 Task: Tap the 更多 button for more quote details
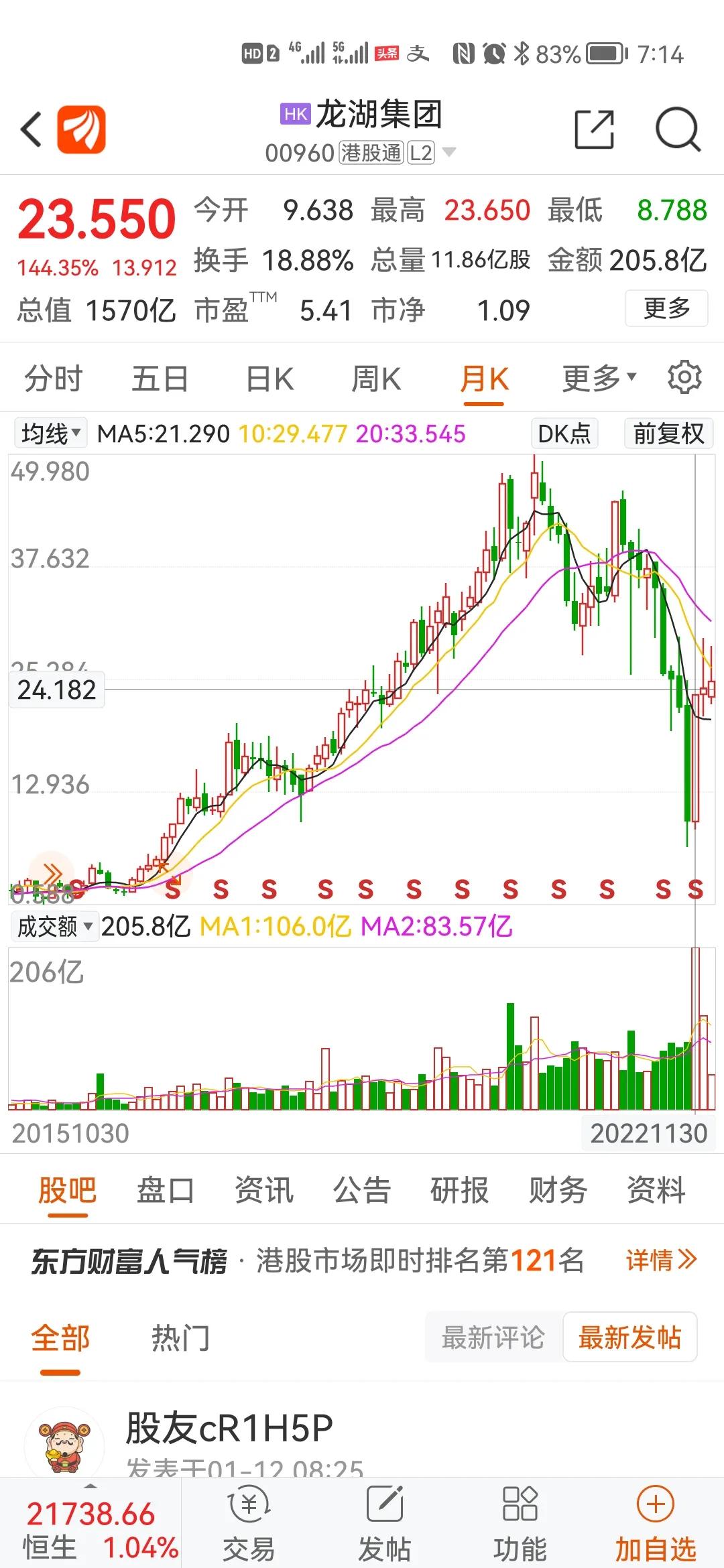point(666,309)
